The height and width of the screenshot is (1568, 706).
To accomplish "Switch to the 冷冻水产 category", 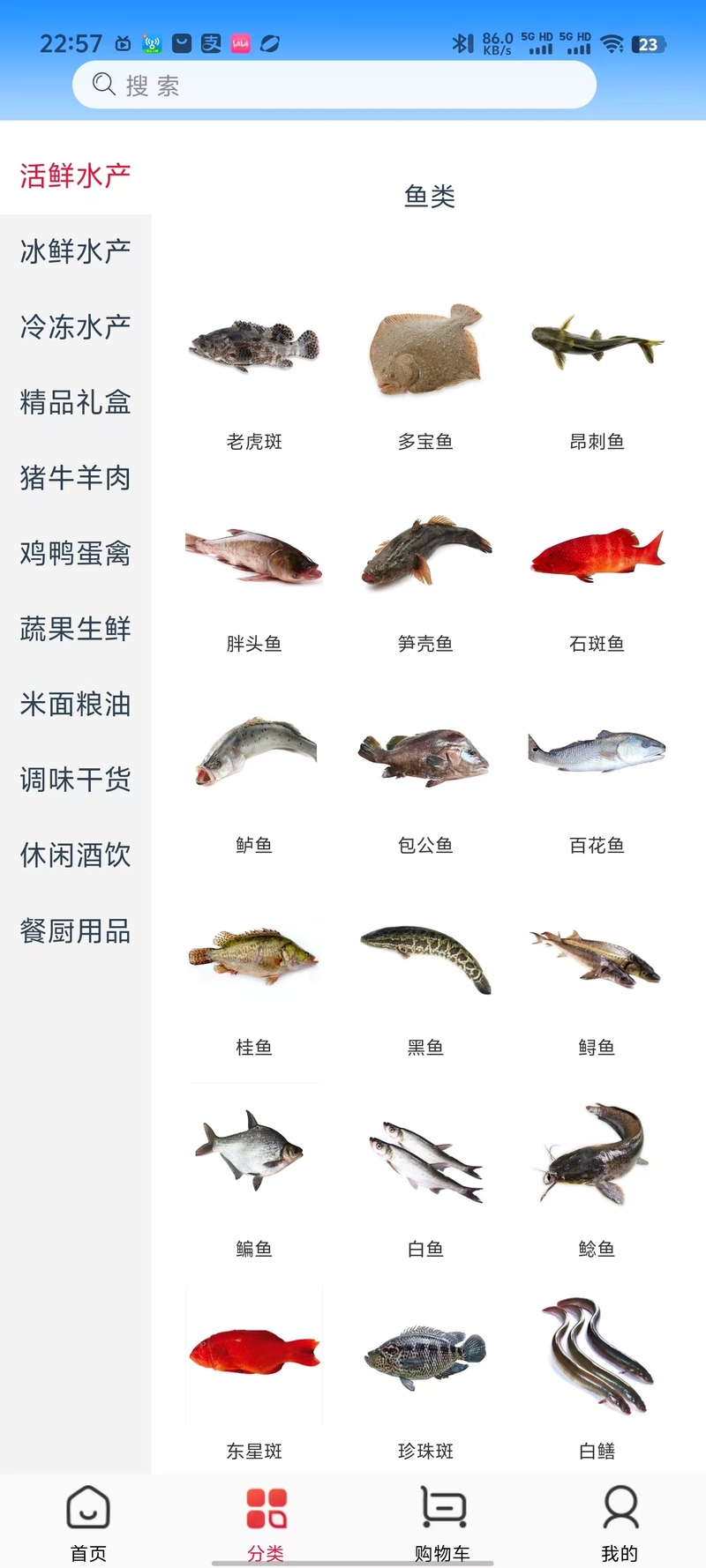I will point(75,327).
